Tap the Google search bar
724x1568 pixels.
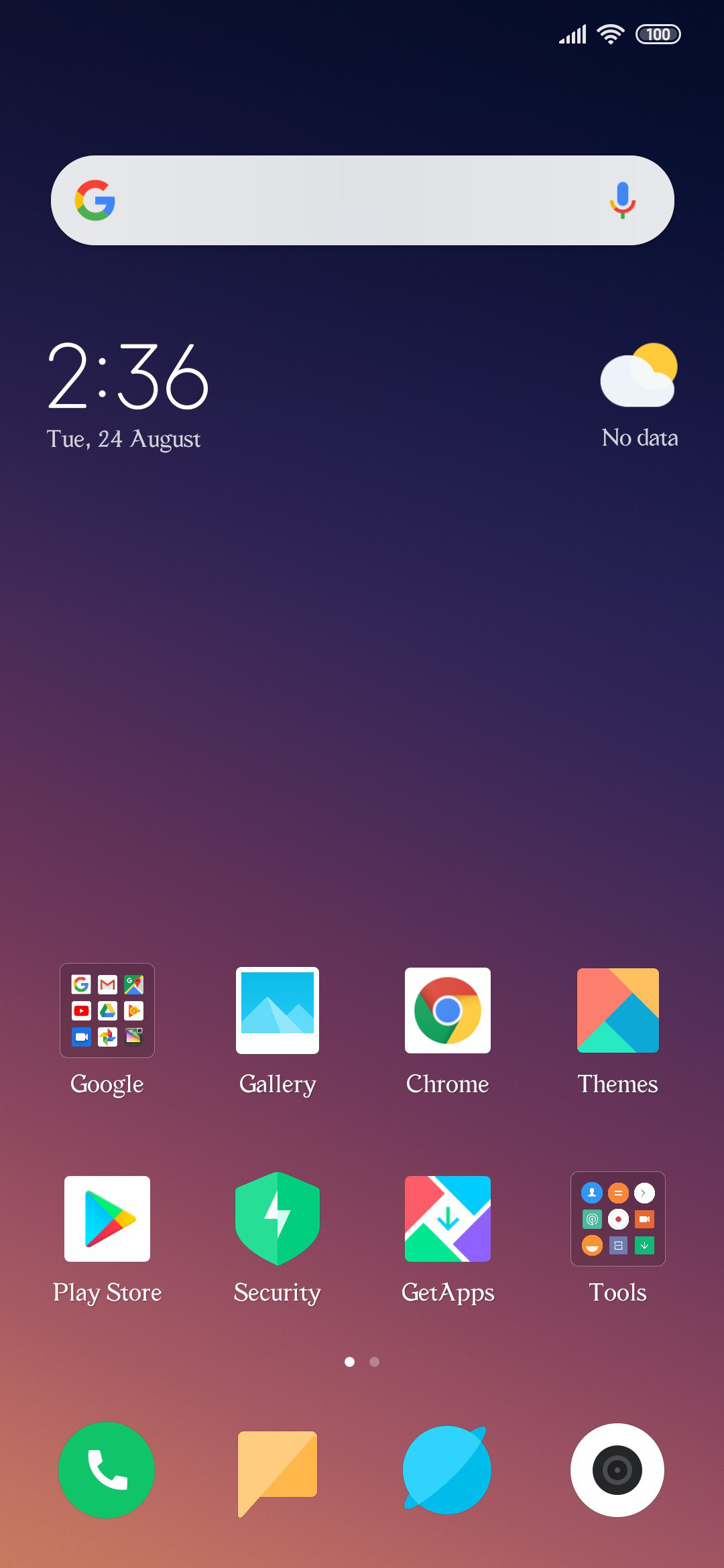coord(362,200)
